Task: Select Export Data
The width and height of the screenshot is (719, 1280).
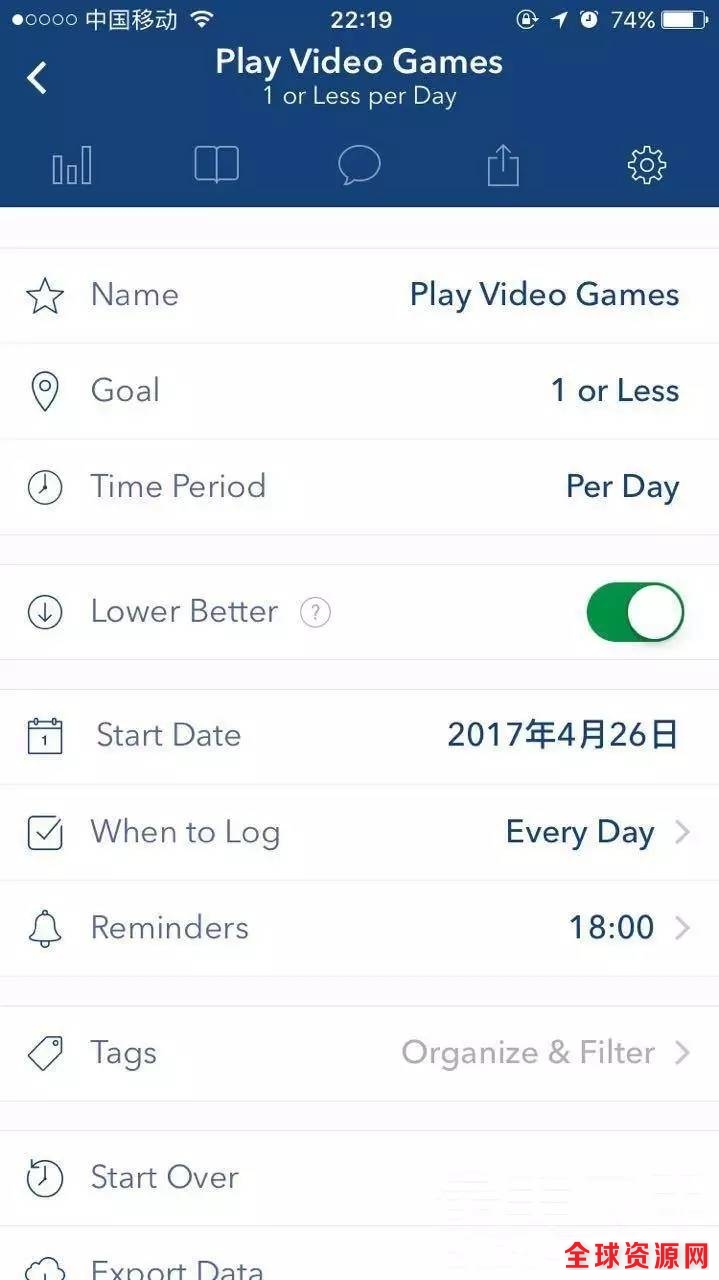Action: (176, 1268)
